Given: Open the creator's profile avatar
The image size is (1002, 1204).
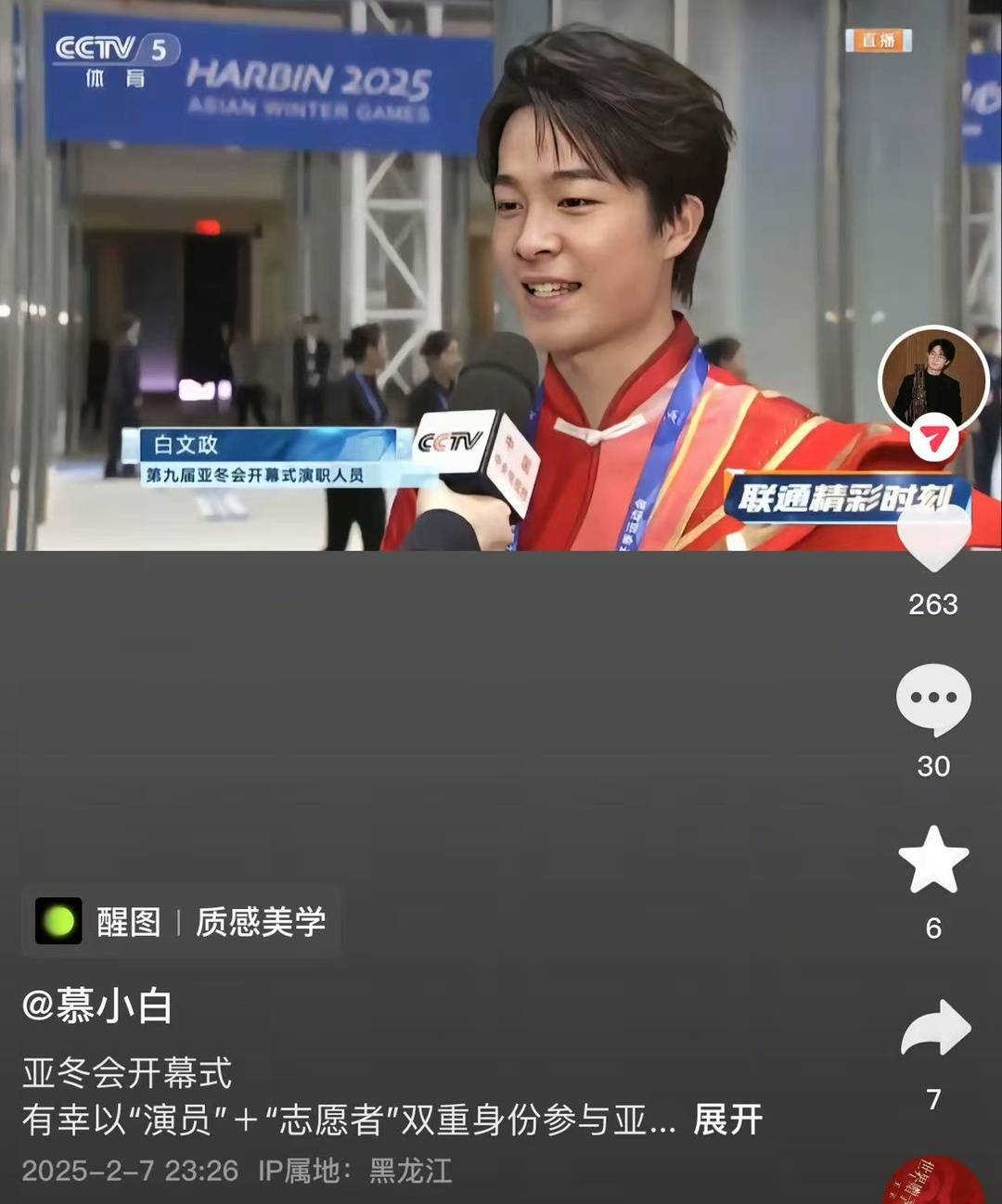Looking at the screenshot, I should coord(932,380).
